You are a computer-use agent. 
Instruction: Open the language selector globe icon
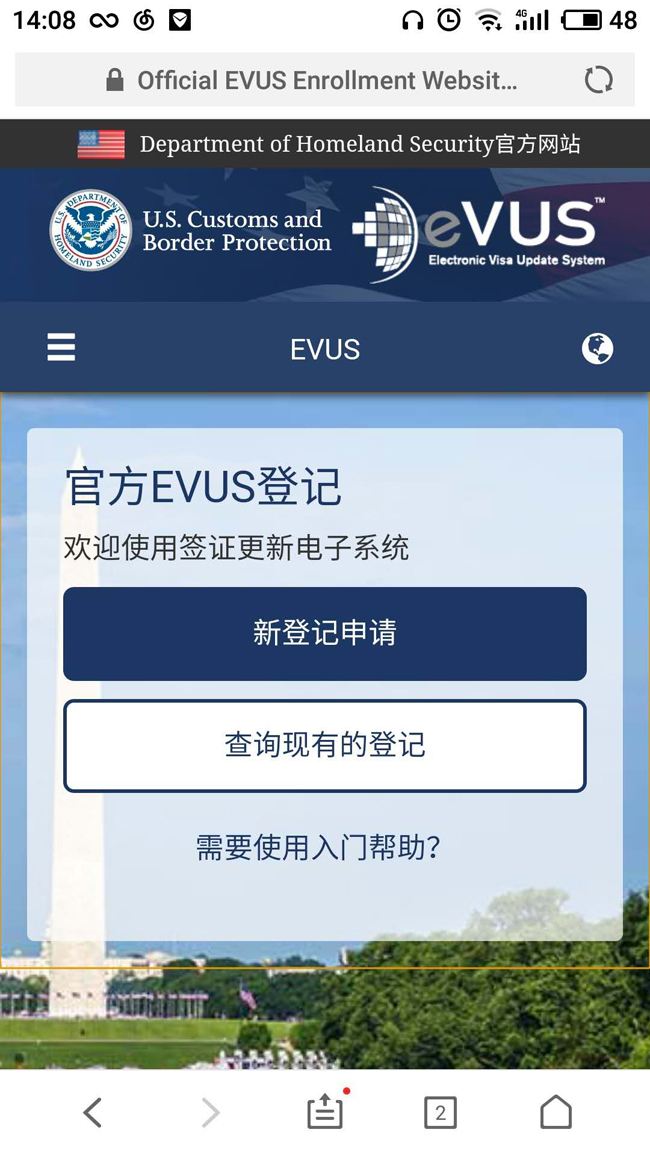click(x=597, y=349)
